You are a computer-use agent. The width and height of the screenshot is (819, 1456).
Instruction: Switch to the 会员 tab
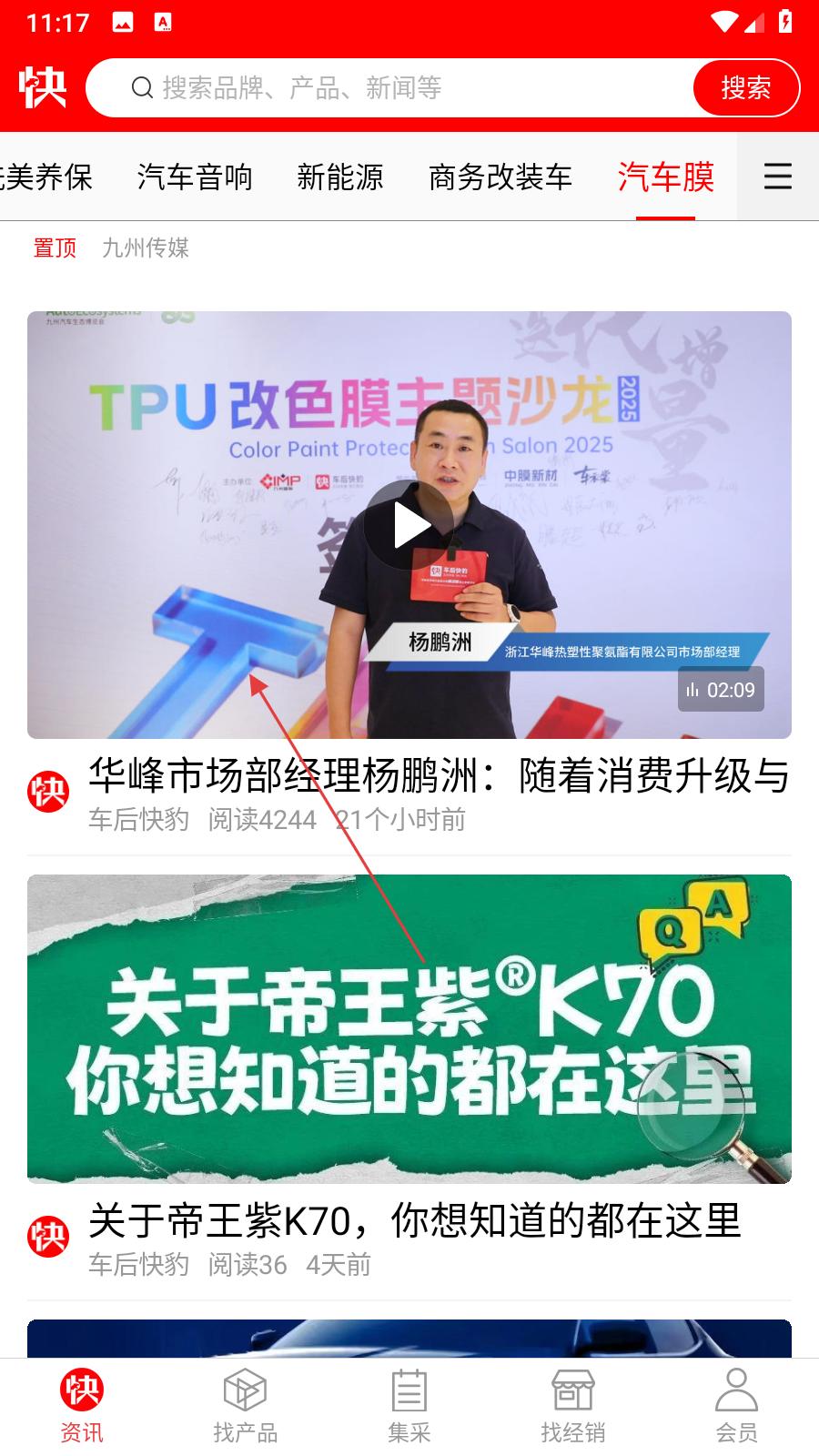point(736,1405)
